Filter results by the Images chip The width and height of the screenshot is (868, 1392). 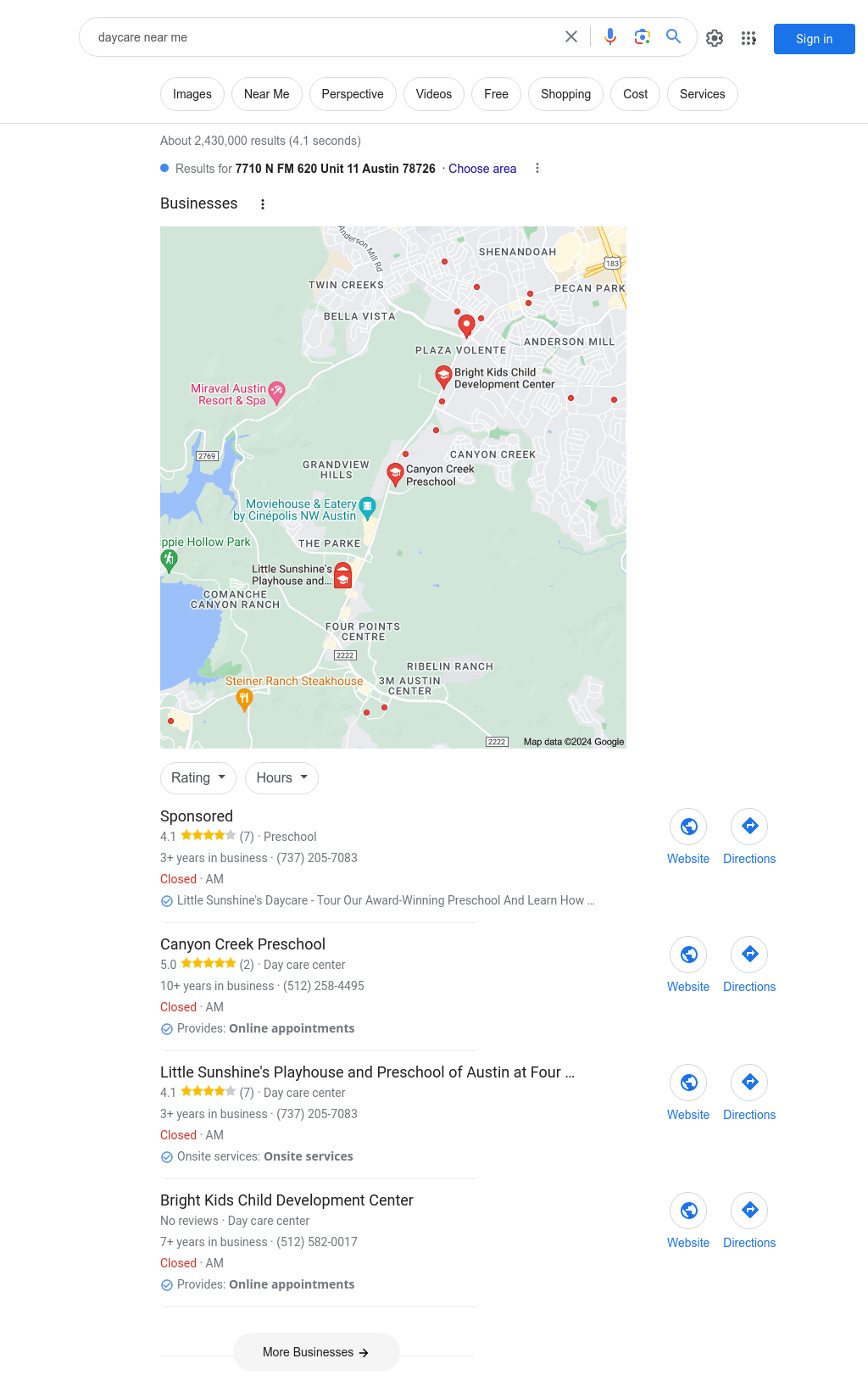192,94
